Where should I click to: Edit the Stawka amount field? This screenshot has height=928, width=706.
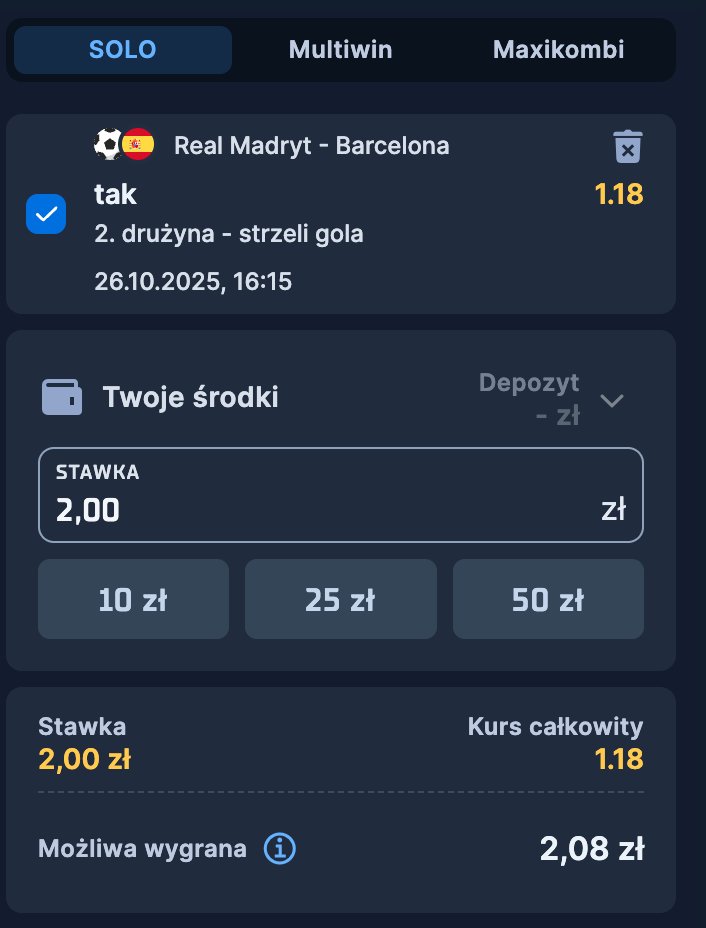tap(320, 510)
